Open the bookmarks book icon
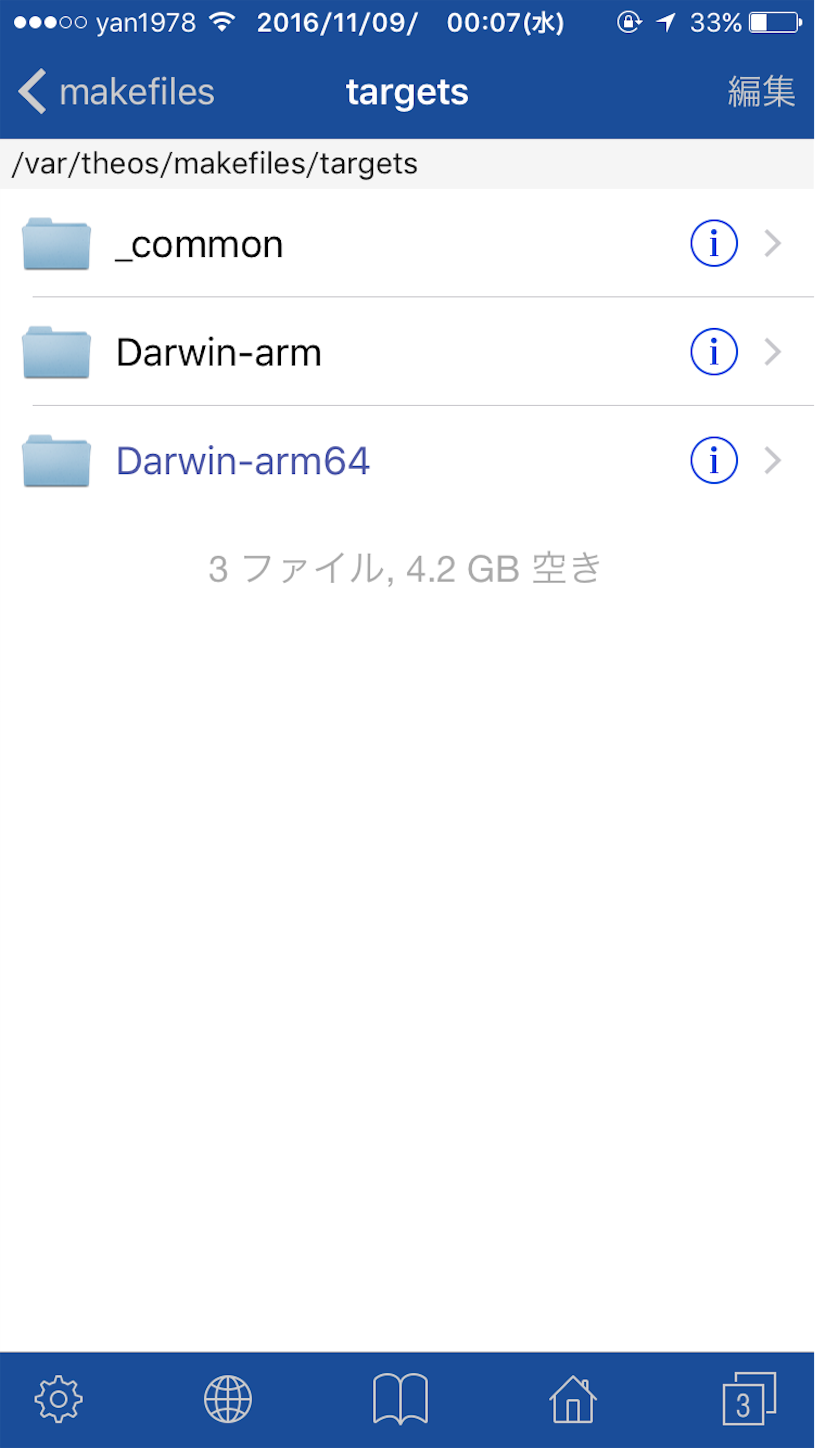815x1448 pixels. click(x=400, y=1398)
